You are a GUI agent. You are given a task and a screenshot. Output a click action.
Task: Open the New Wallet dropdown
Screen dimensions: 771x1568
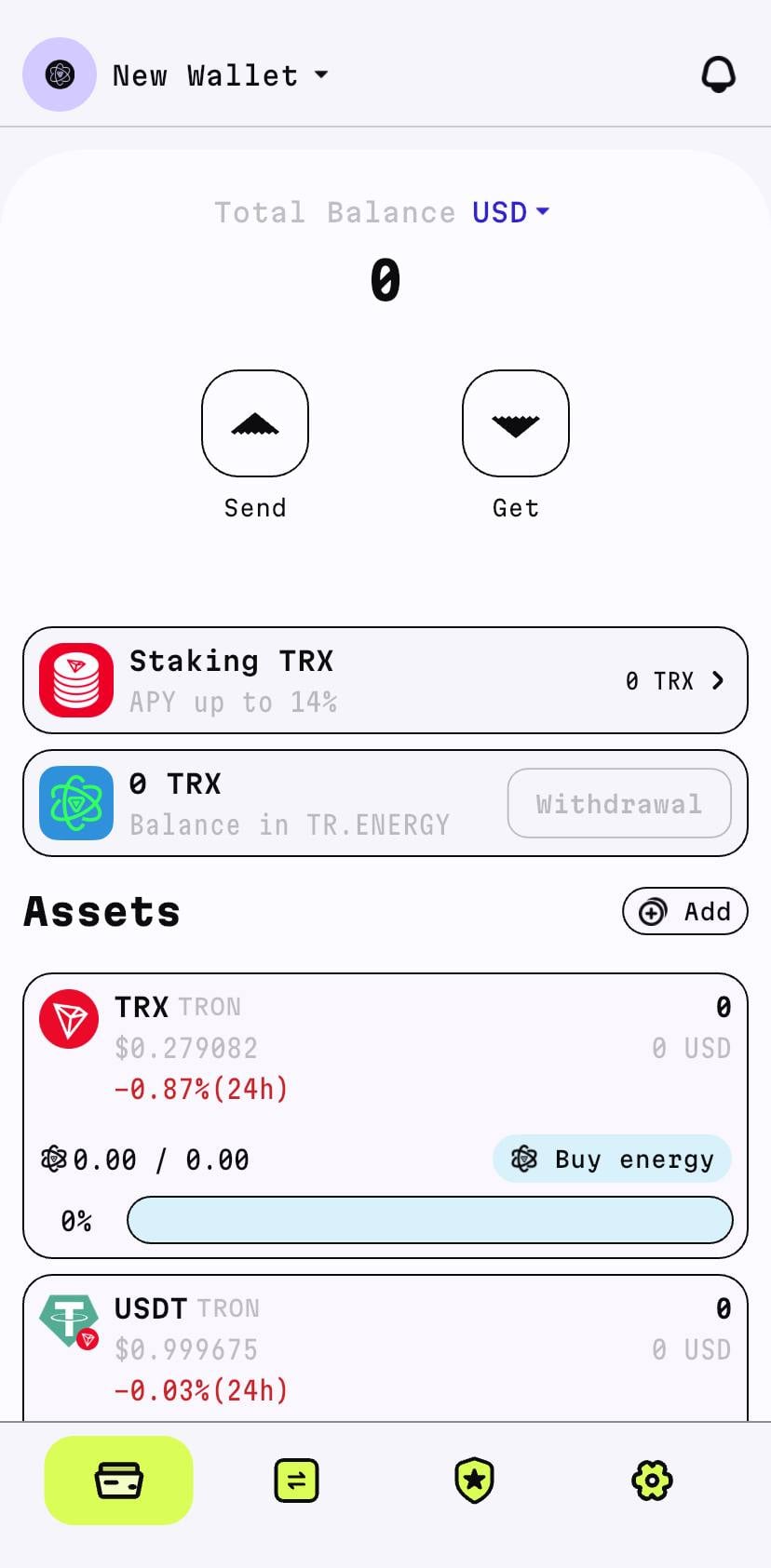[221, 75]
